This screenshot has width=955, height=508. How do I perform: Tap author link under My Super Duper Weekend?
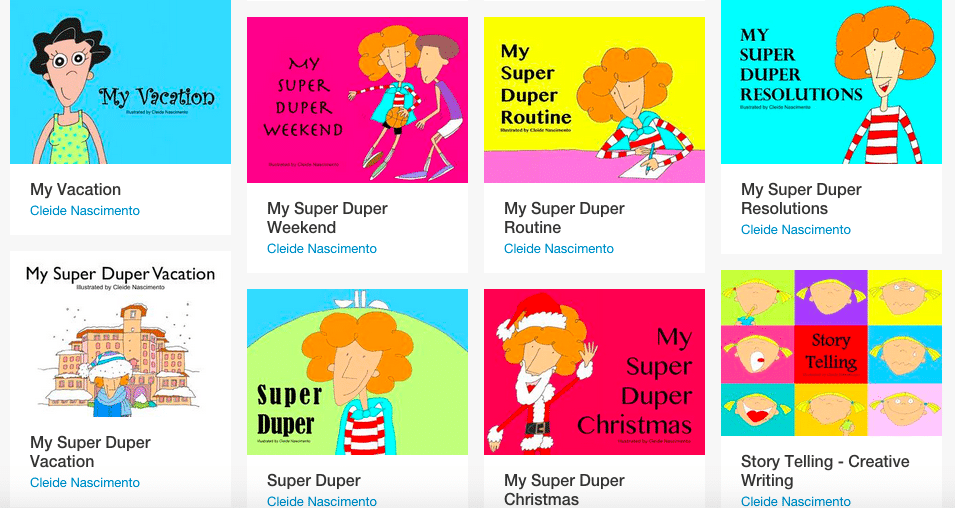click(x=322, y=249)
